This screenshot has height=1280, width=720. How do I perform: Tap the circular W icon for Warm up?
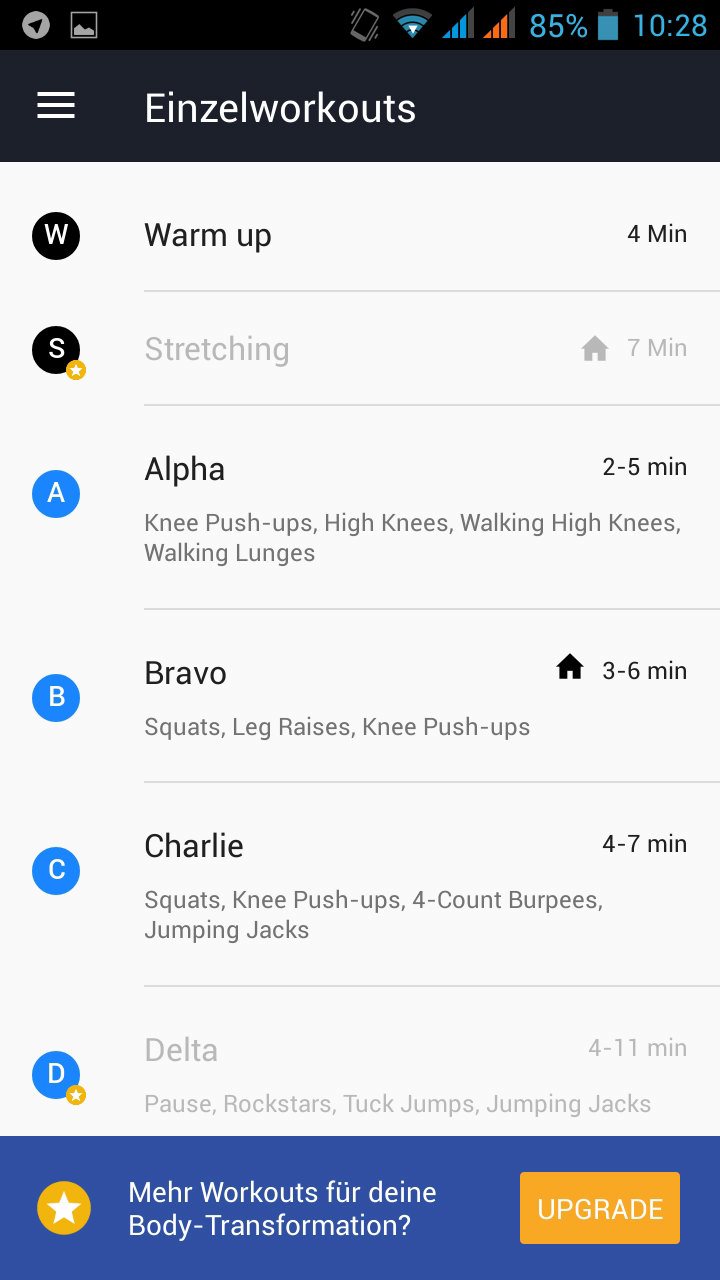[x=56, y=235]
